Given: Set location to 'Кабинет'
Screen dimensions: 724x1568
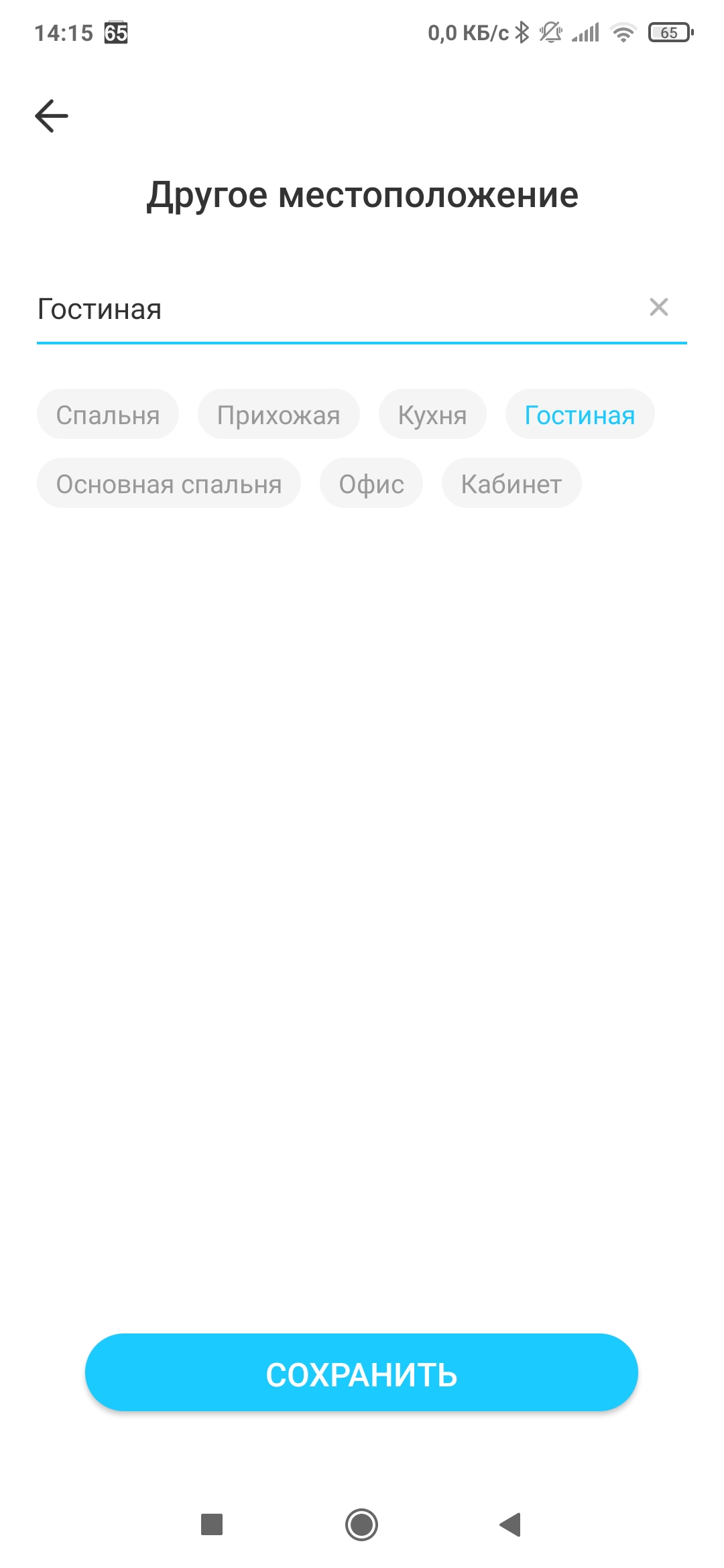Looking at the screenshot, I should [x=511, y=484].
